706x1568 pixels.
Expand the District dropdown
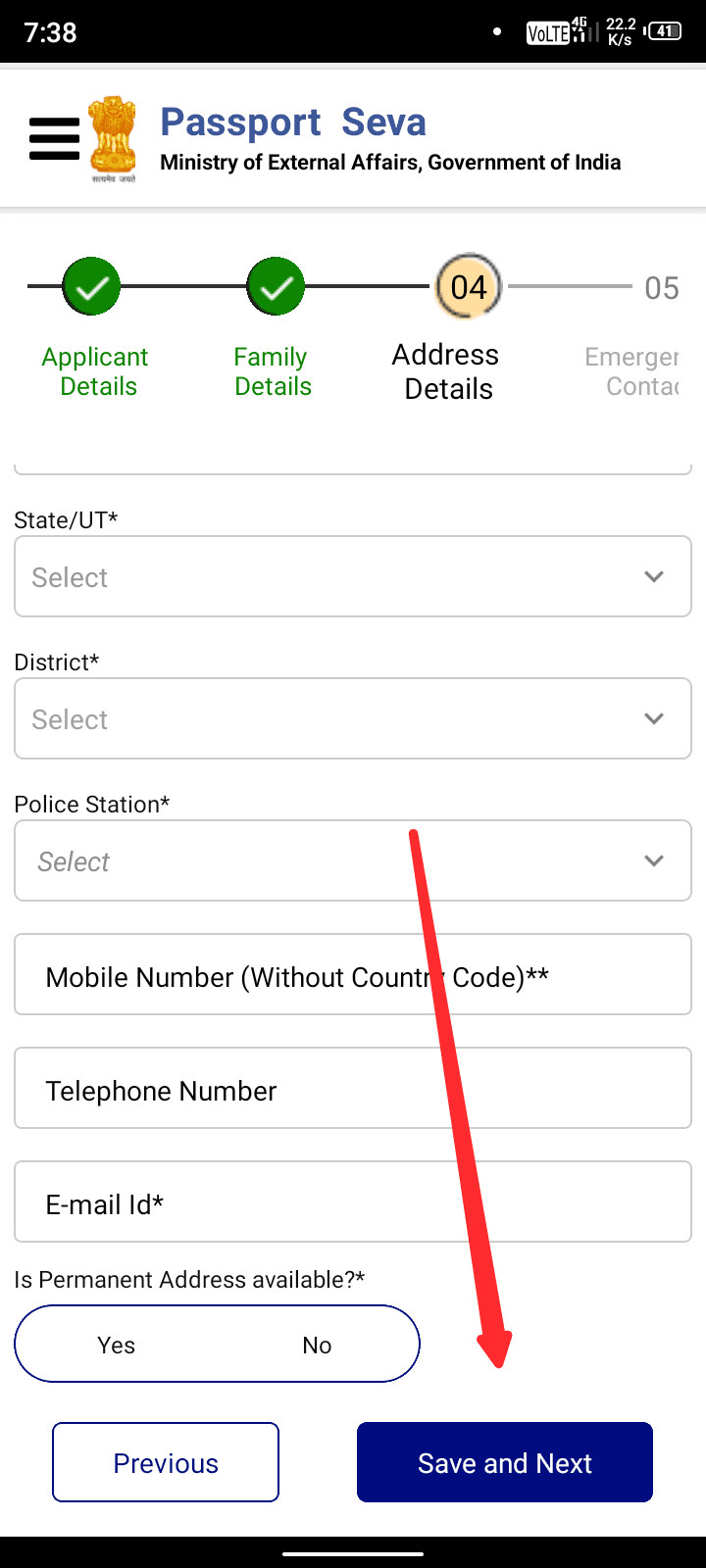tap(353, 718)
